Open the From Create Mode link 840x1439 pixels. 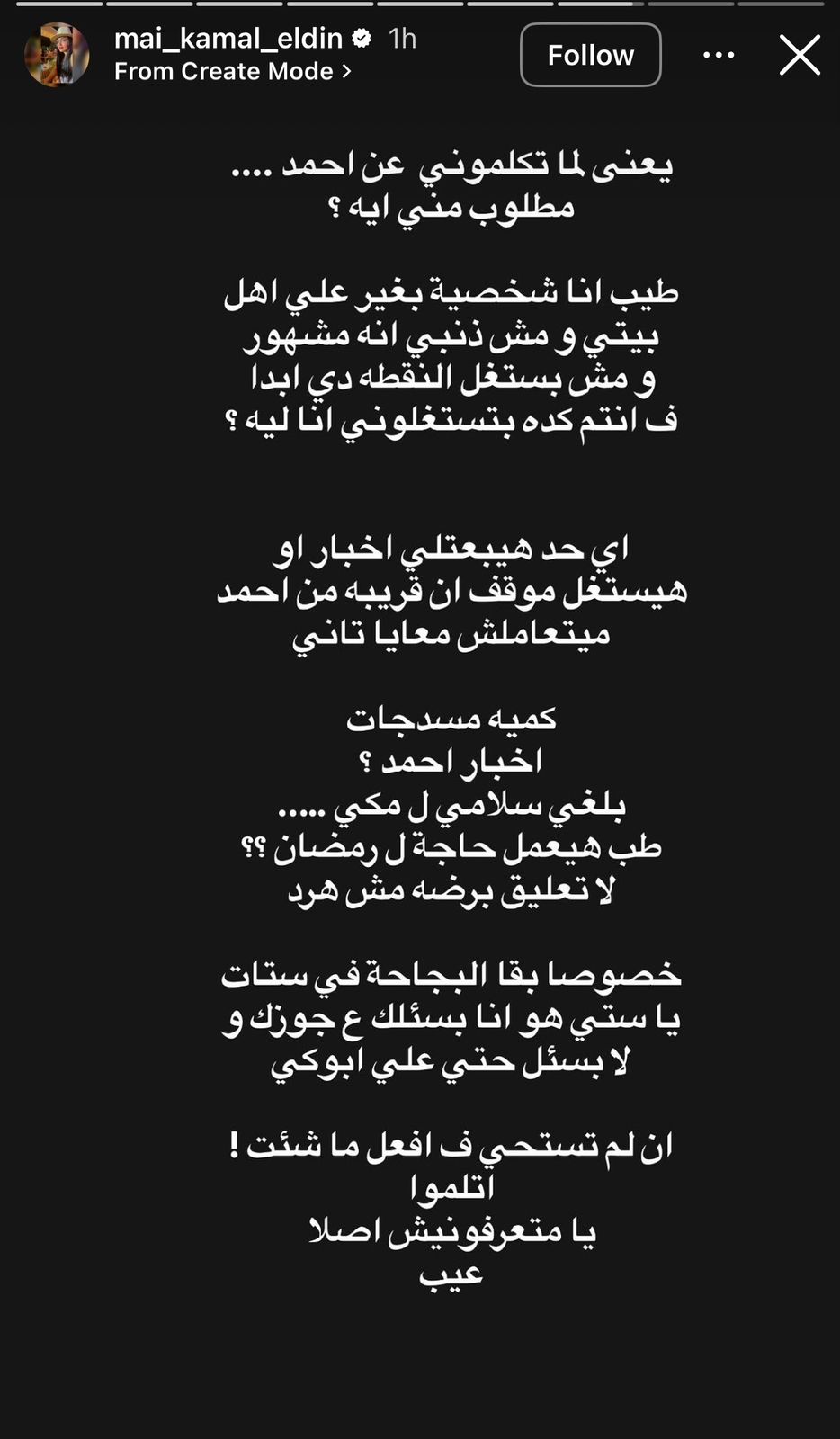coord(232,72)
